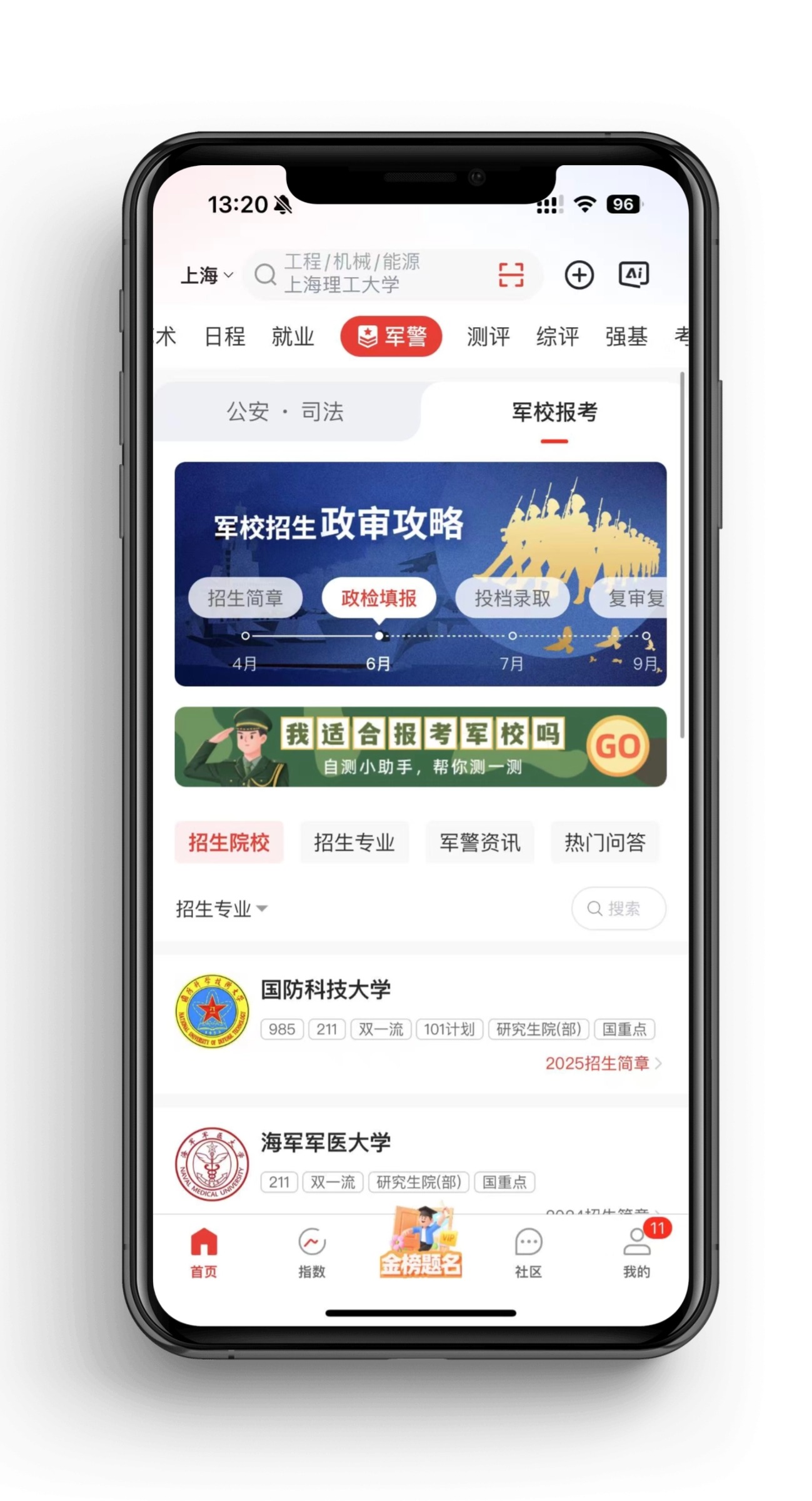Switch to the 公安·司法 tab
Viewport: 812px width, 1501px height.
pyautogui.click(x=285, y=412)
